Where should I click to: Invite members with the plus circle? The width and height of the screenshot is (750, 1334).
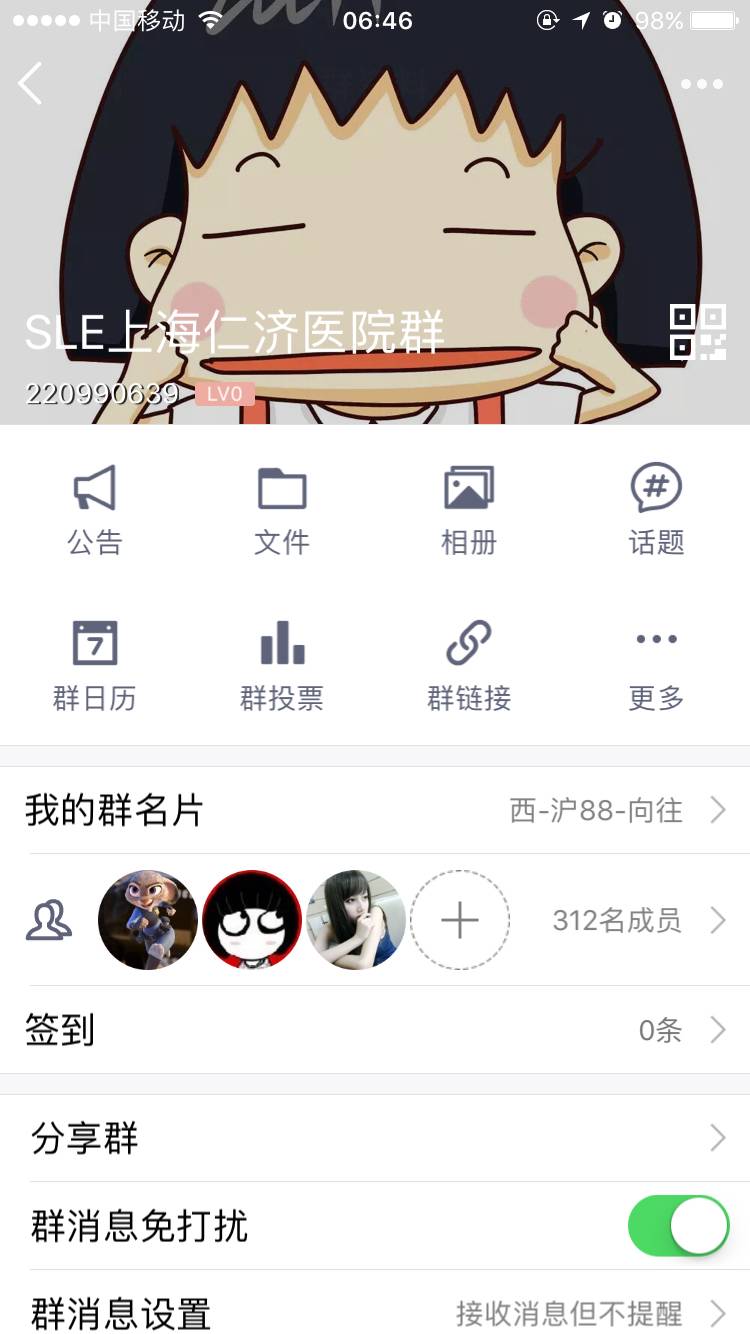460,920
